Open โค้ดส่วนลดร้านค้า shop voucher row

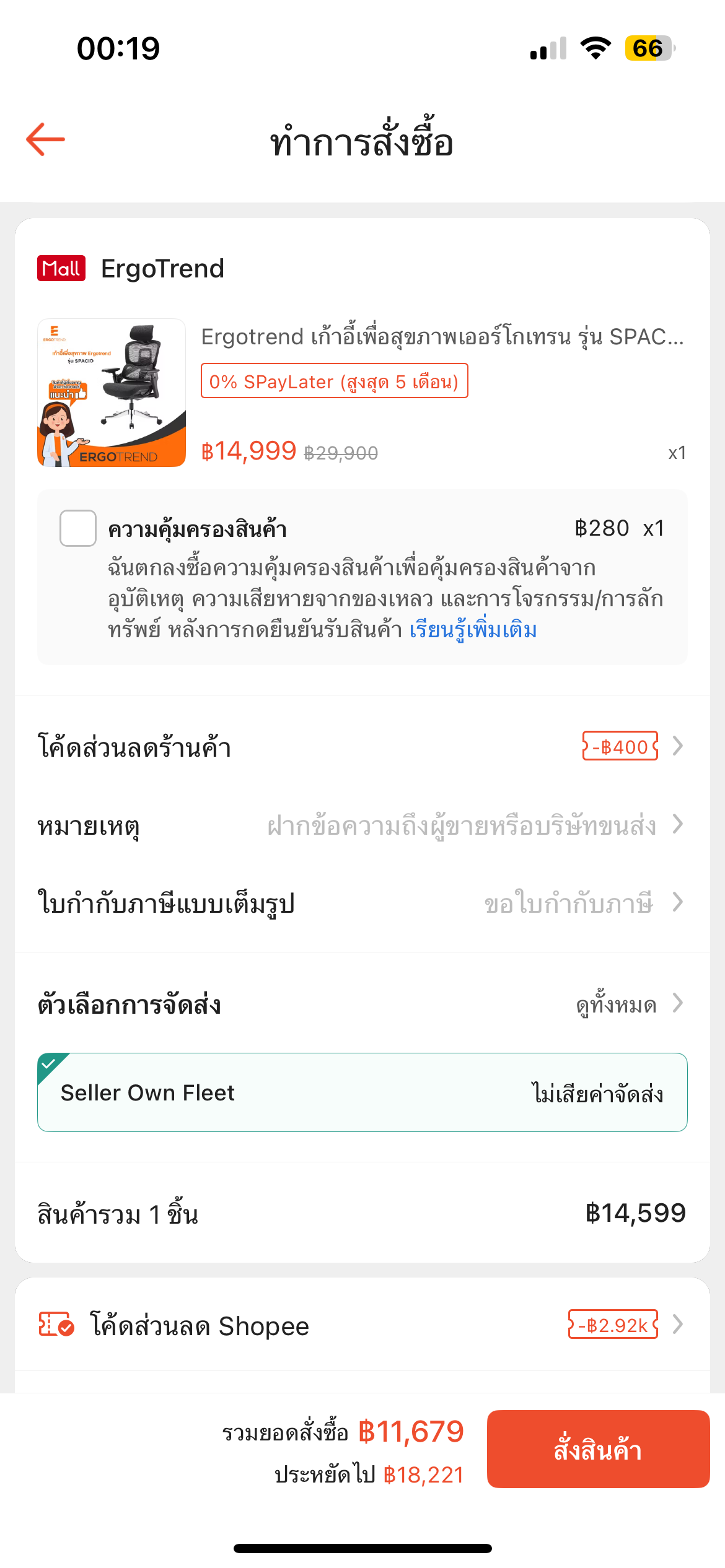[362, 746]
